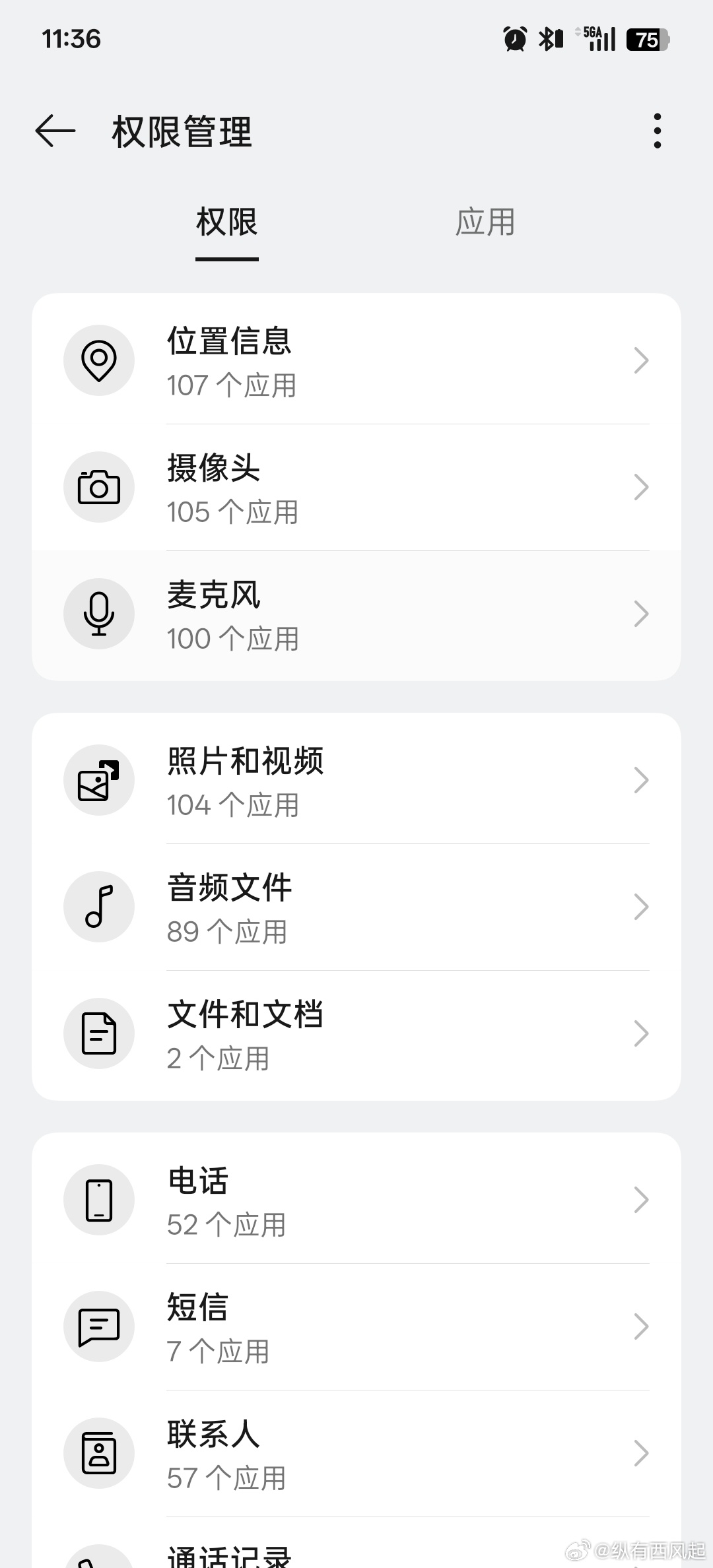Open 照片和视频 permissions

[x=356, y=781]
